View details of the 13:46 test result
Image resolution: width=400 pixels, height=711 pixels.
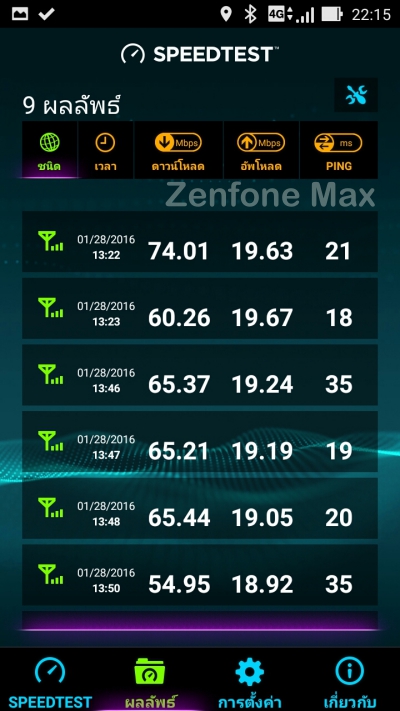(200, 375)
